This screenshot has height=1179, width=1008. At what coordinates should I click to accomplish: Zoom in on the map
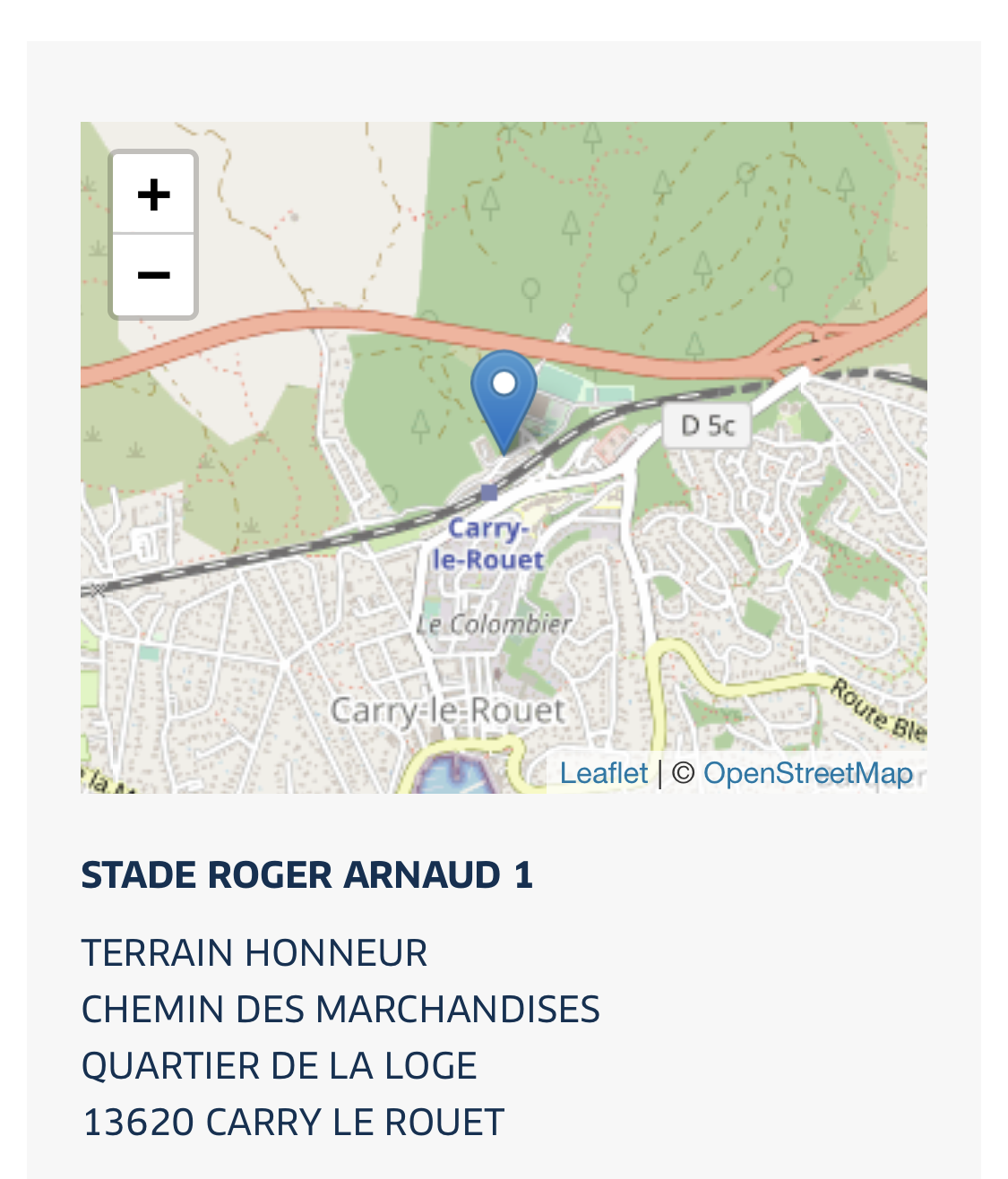[x=153, y=194]
